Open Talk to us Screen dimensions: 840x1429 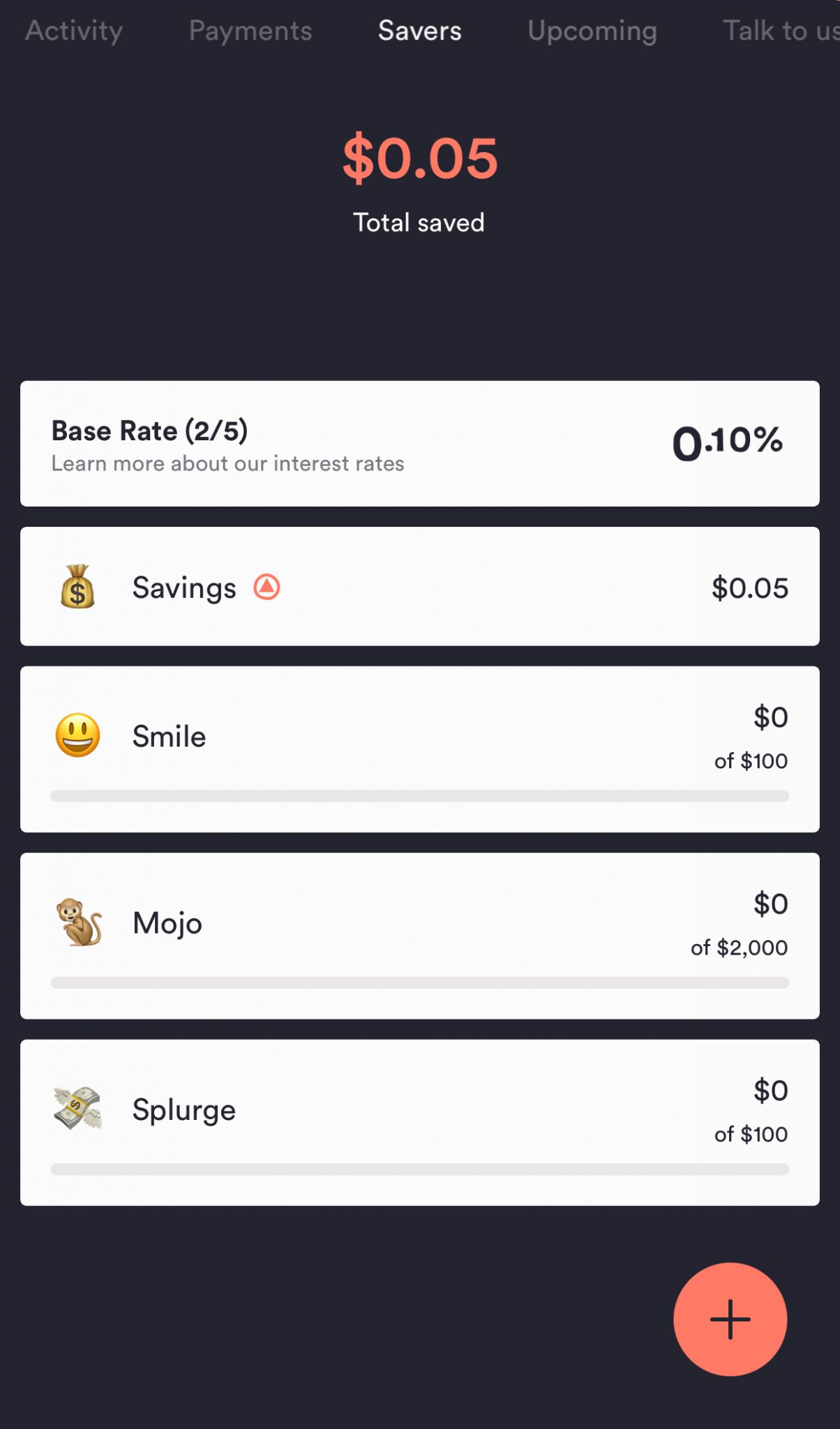click(779, 31)
